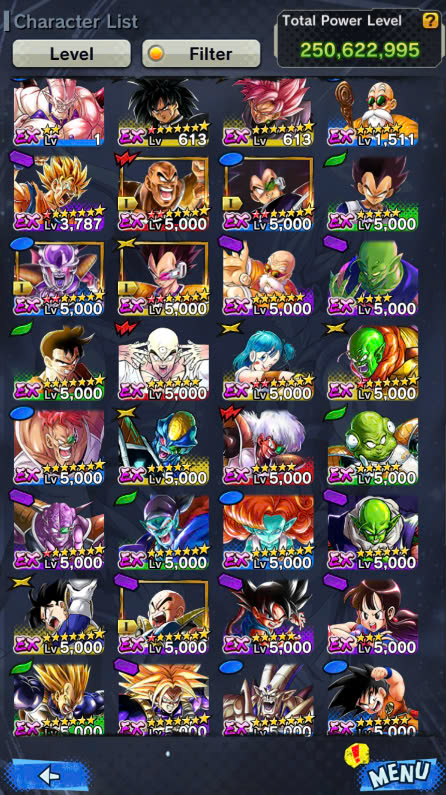Select Goku Black Rosé at level 613
This screenshot has height=795, width=446.
(268, 113)
